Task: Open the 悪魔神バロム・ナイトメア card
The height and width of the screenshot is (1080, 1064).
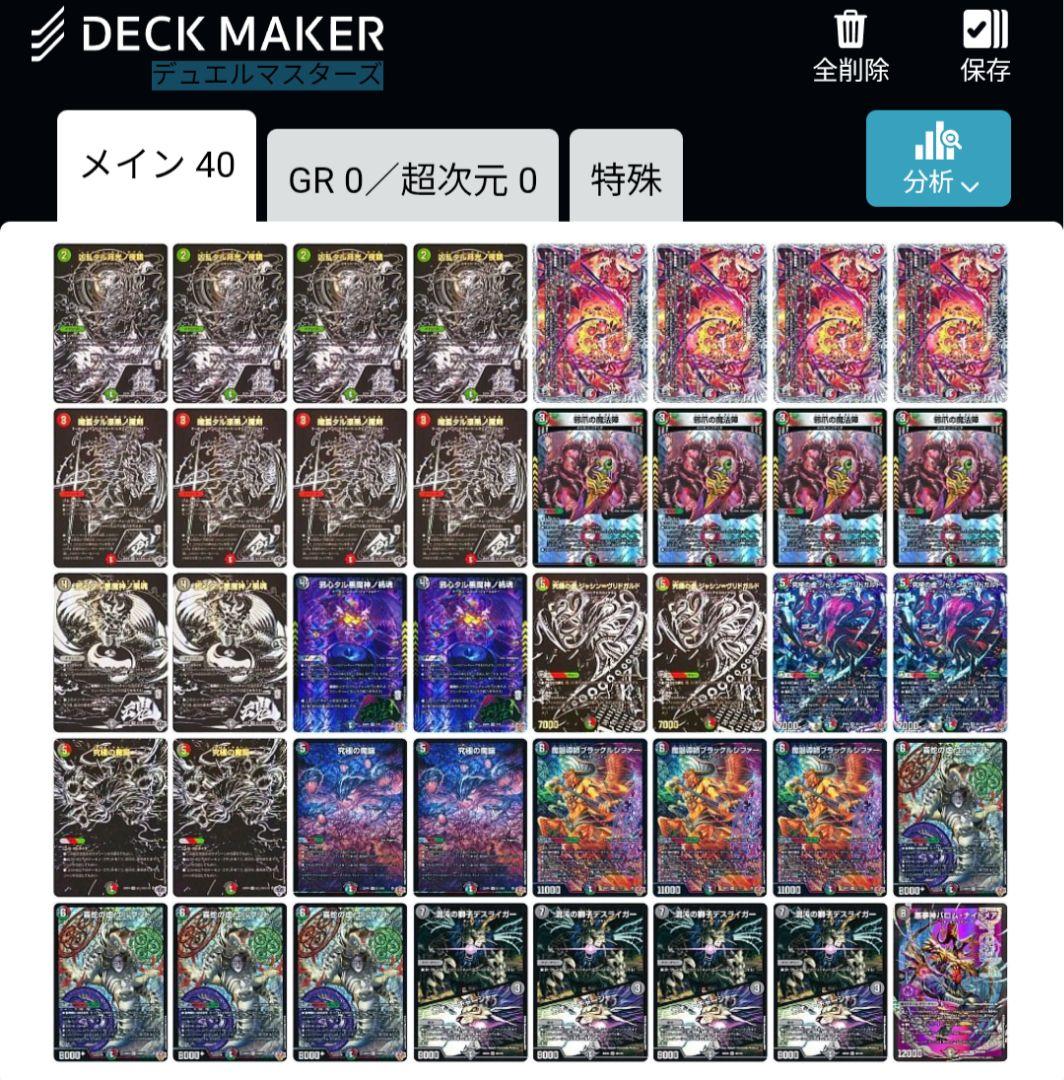Action: (950, 982)
